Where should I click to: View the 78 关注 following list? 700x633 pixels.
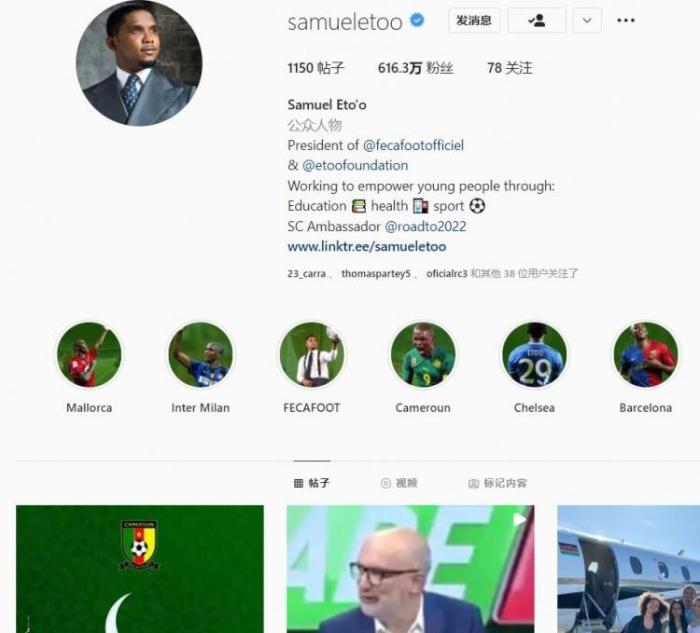(x=509, y=68)
